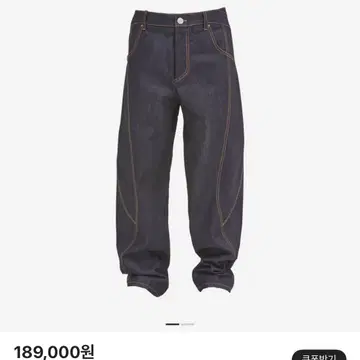Image resolution: width=360 pixels, height=360 pixels.
Task: Open the jeans product image
Action: (x=180, y=152)
